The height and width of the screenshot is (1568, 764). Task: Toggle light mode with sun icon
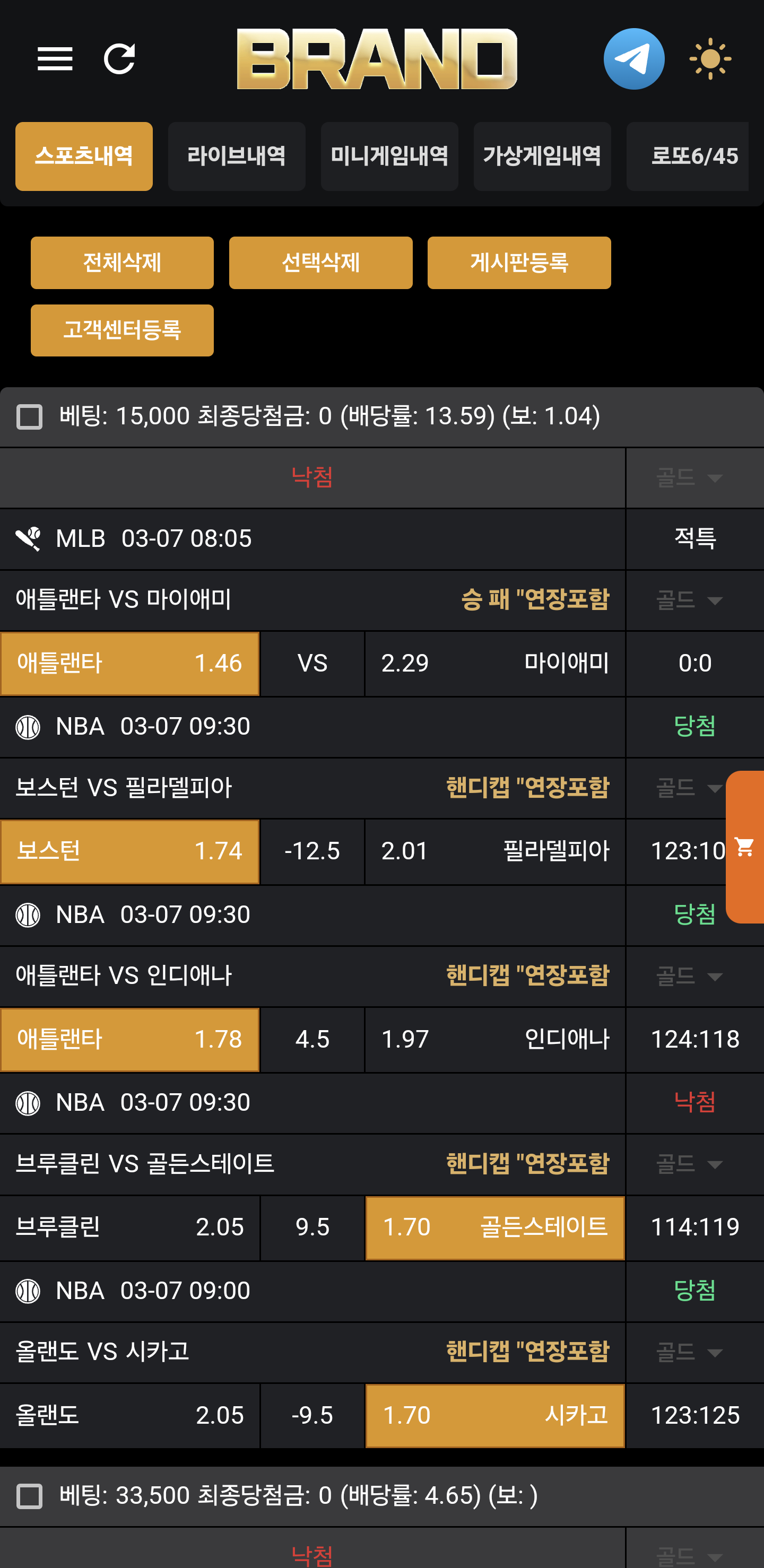click(x=710, y=59)
